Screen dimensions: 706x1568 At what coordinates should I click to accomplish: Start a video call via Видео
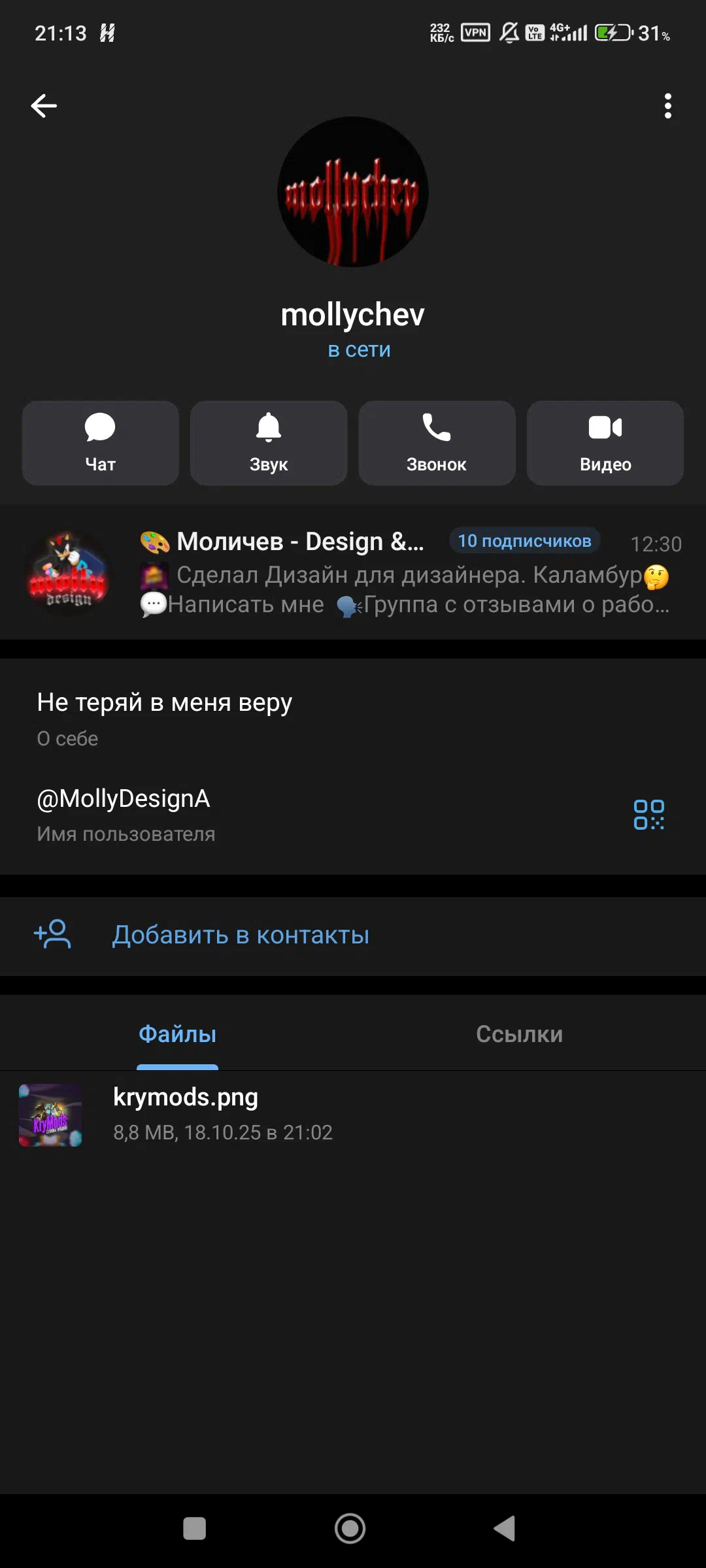coord(605,443)
